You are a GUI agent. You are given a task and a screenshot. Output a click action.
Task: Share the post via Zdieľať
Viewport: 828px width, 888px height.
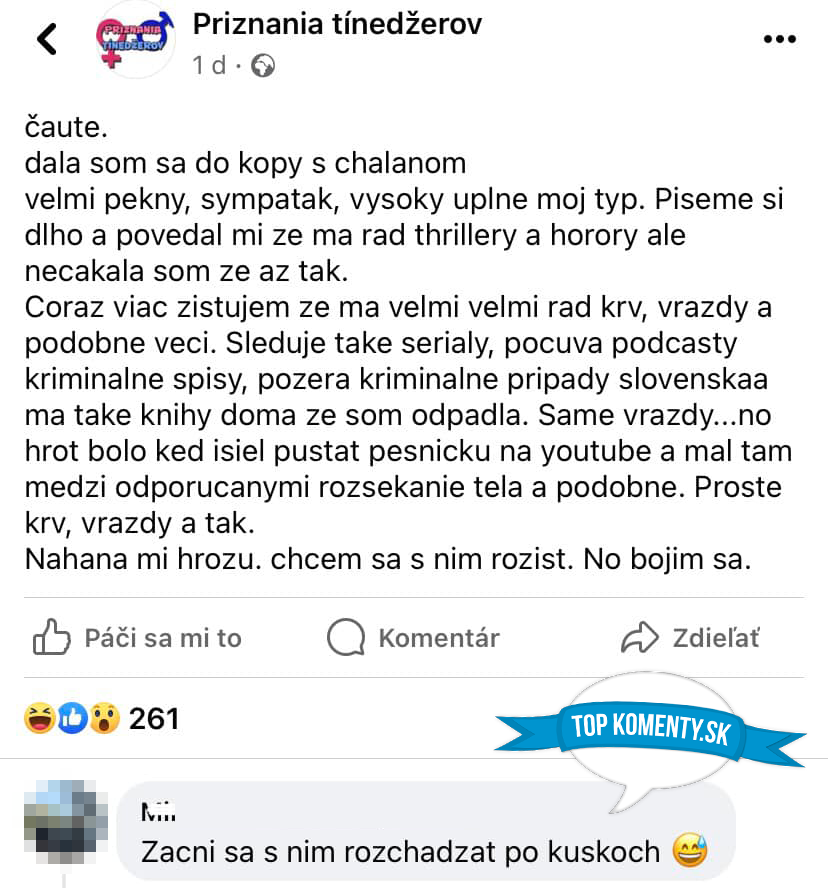coord(690,637)
